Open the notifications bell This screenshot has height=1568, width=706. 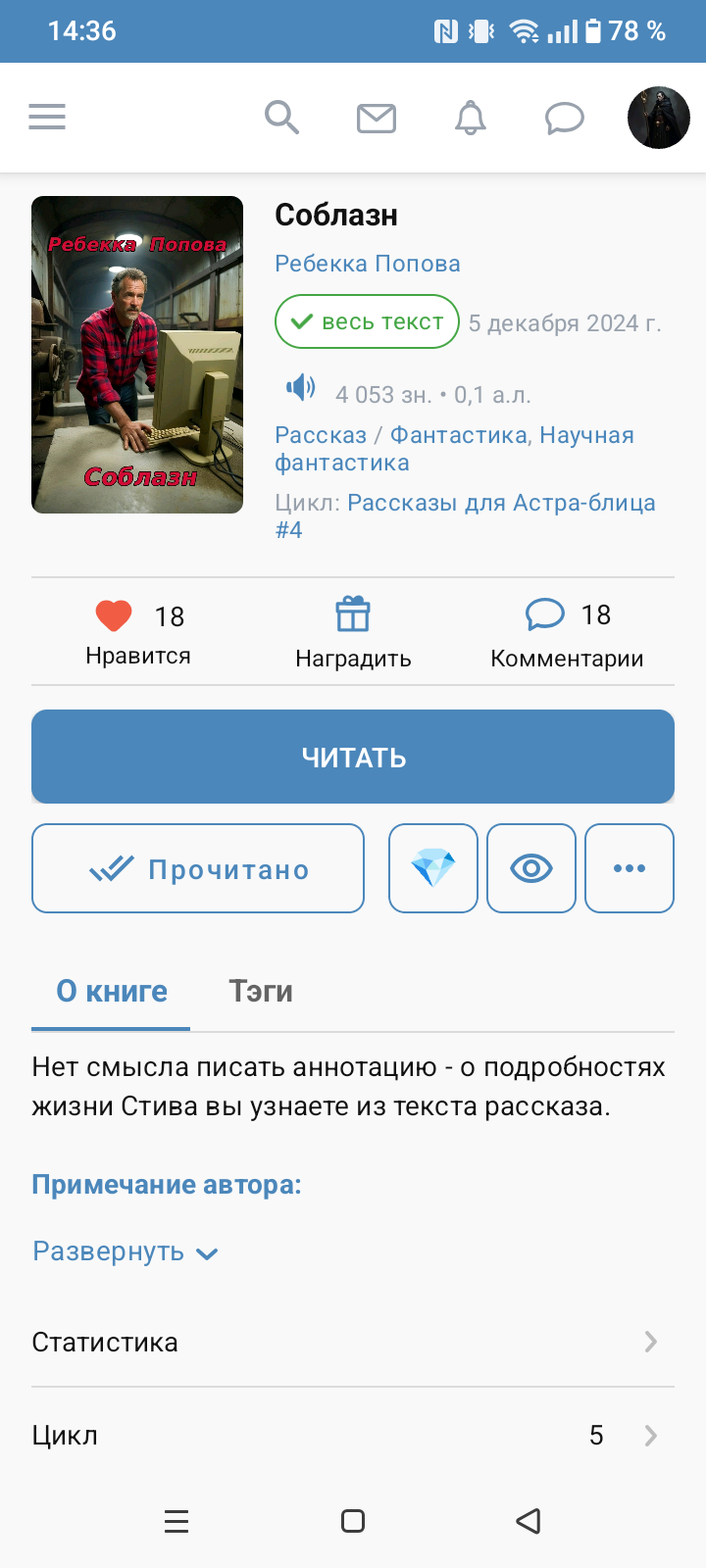pyautogui.click(x=470, y=119)
